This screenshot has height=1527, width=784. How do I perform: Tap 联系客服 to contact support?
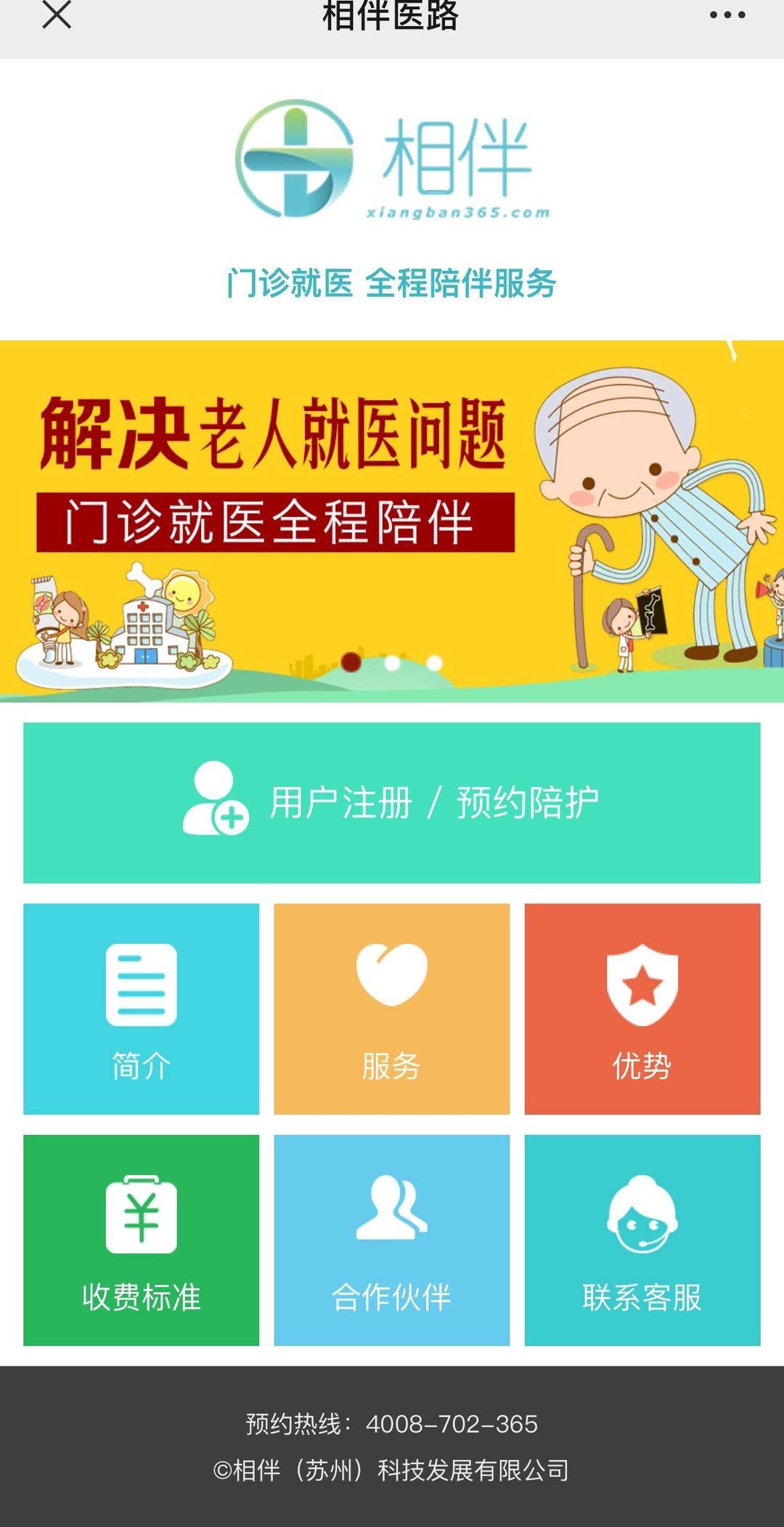coord(642,1239)
